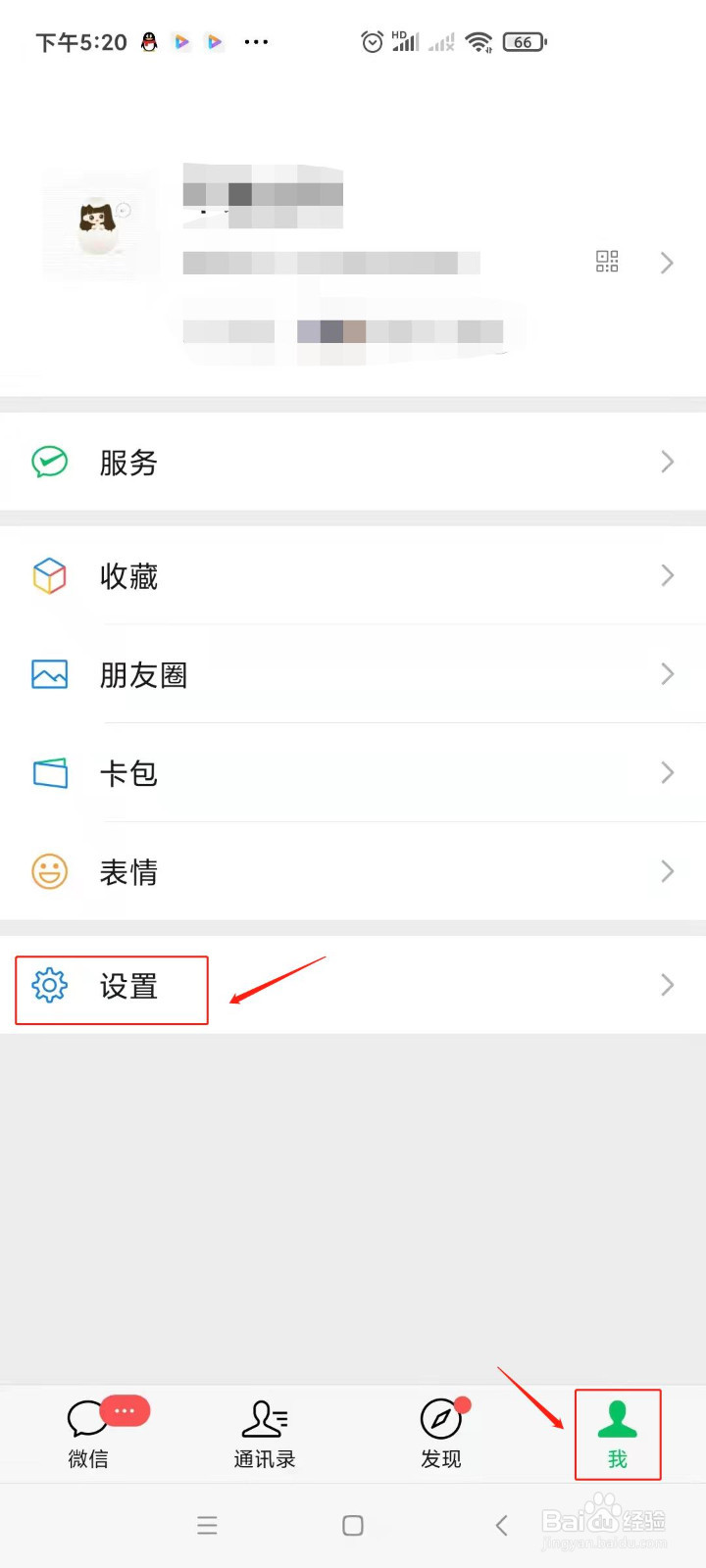Open the QQ penguin icon in status bar

tap(148, 41)
